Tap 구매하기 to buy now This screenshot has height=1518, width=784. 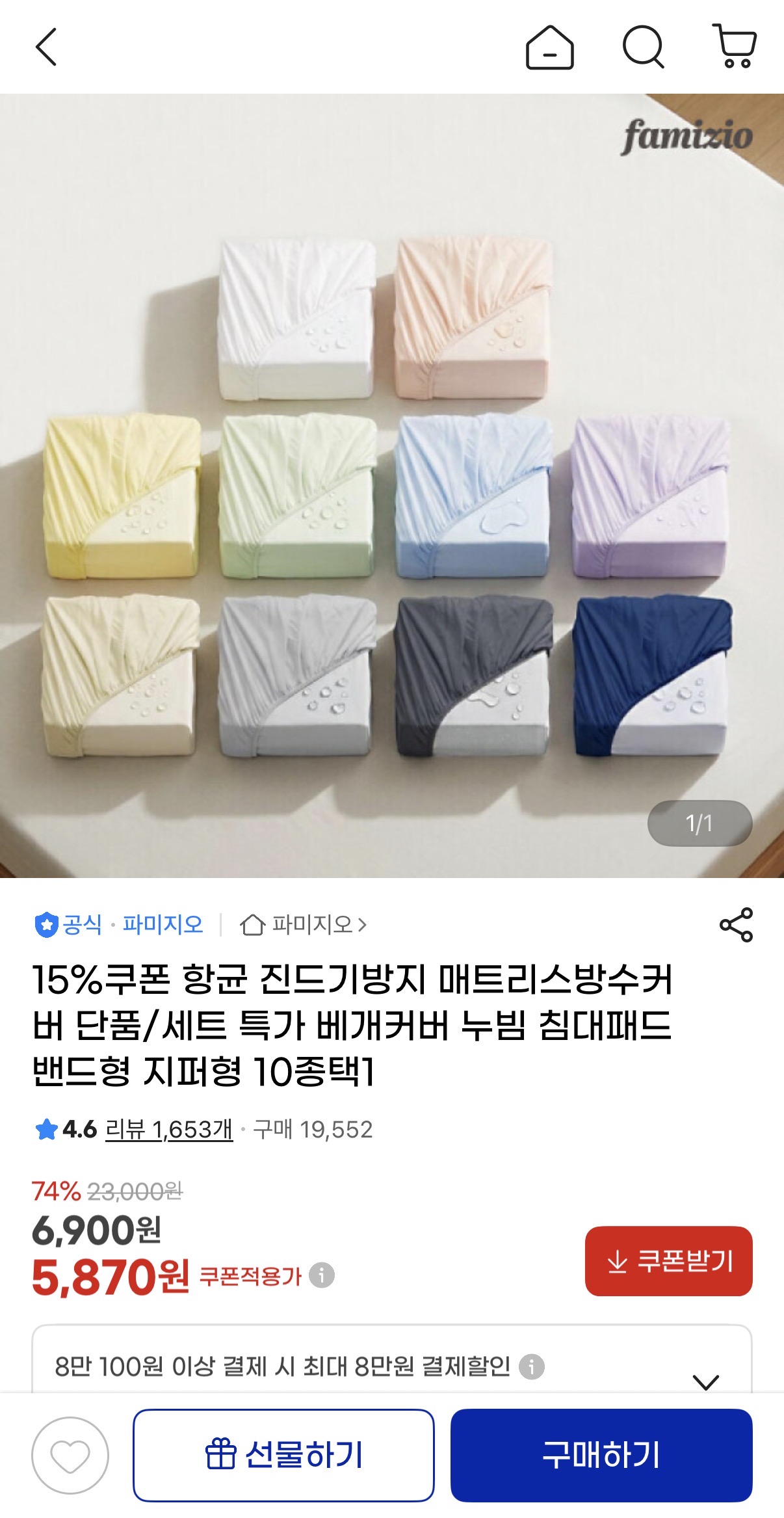click(601, 1456)
